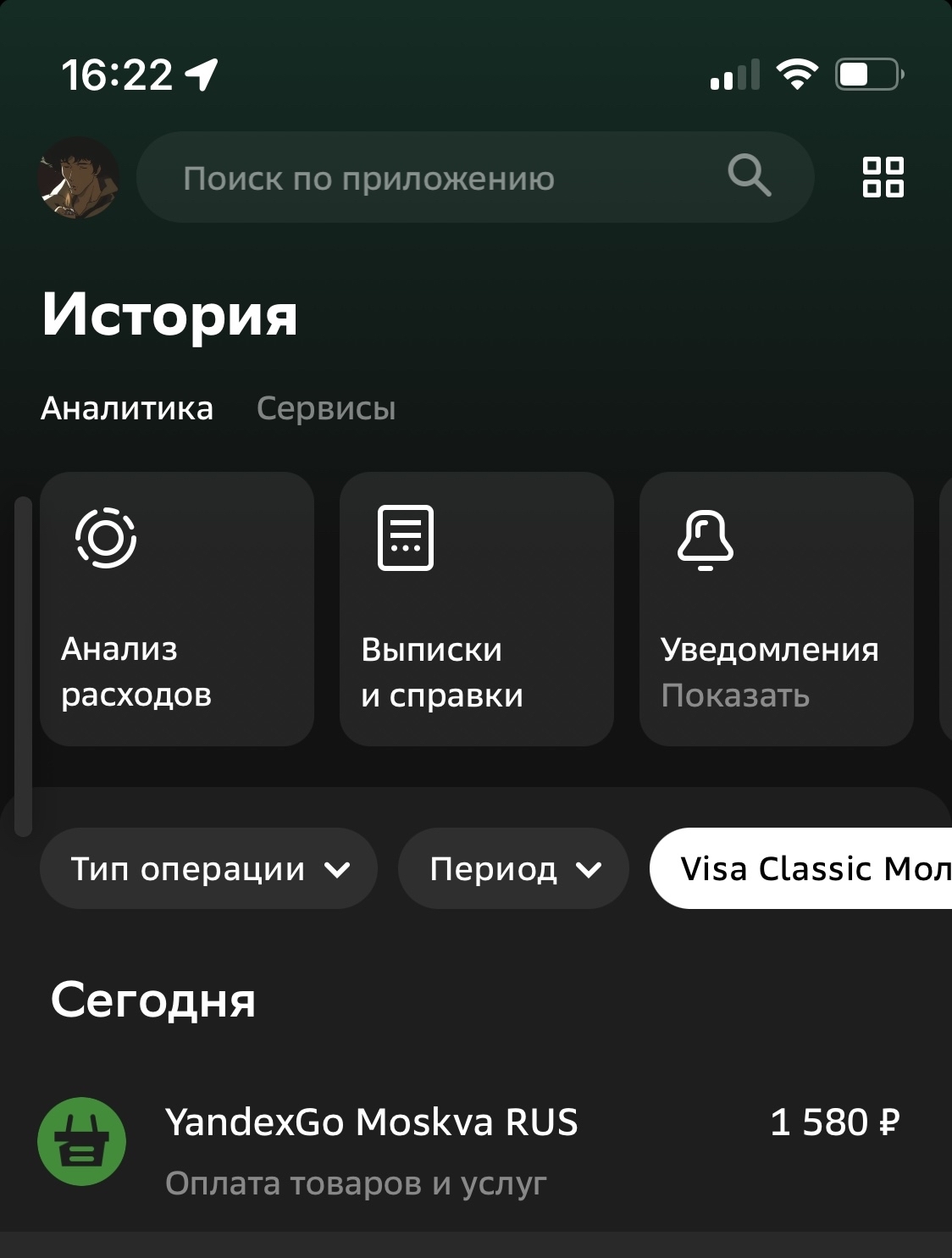
Task: Open the profile avatar
Action: [78, 178]
